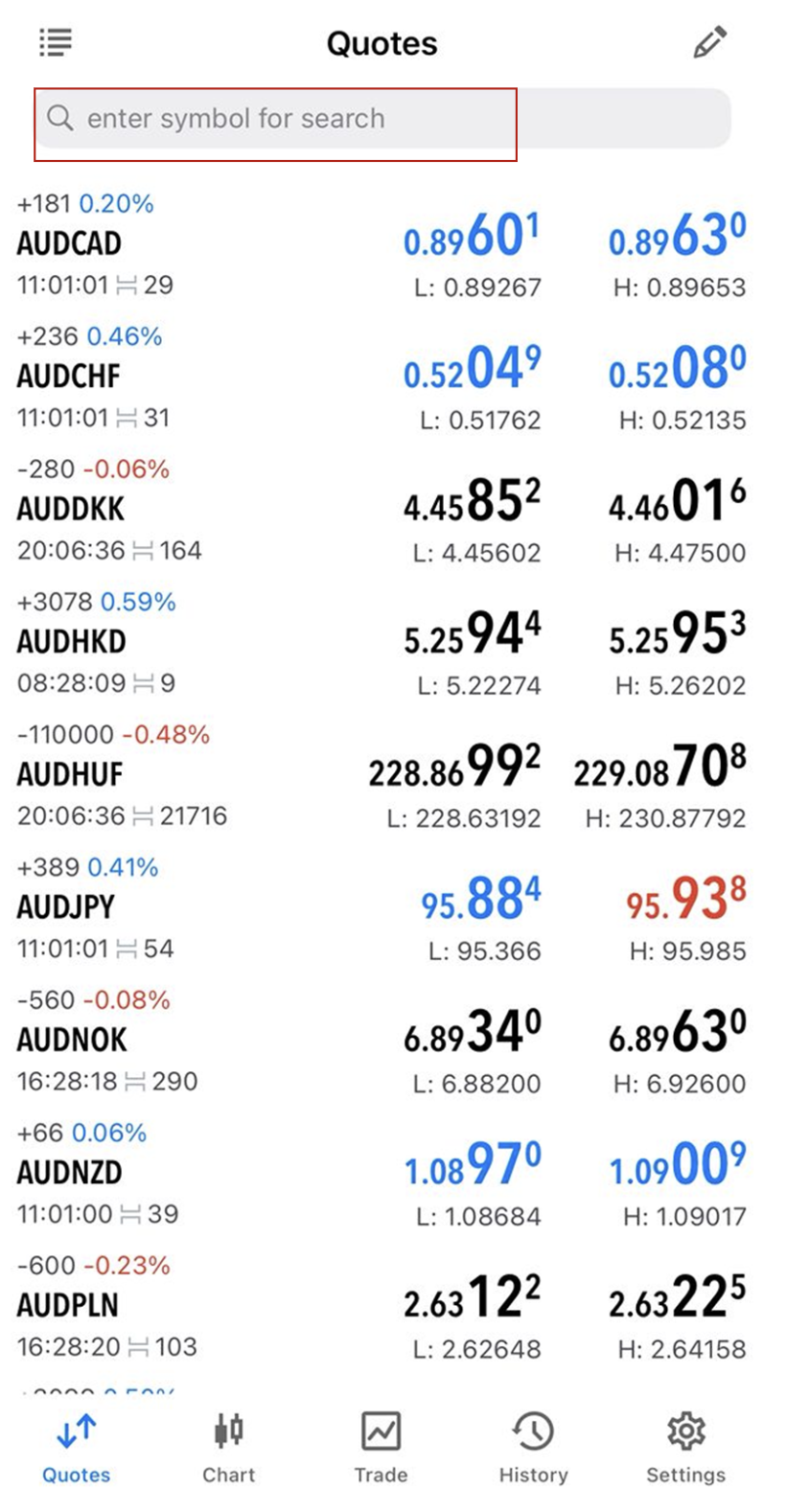This screenshot has width=786, height=1512.
Task: Open the AUDCAD quote row
Action: coord(69,244)
